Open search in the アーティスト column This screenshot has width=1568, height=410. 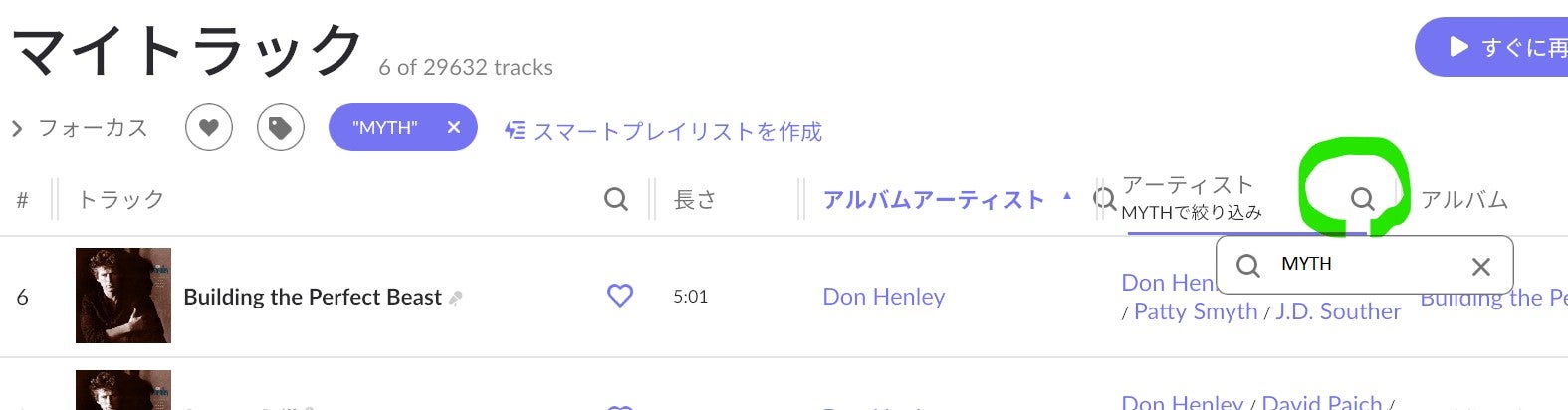(1362, 199)
